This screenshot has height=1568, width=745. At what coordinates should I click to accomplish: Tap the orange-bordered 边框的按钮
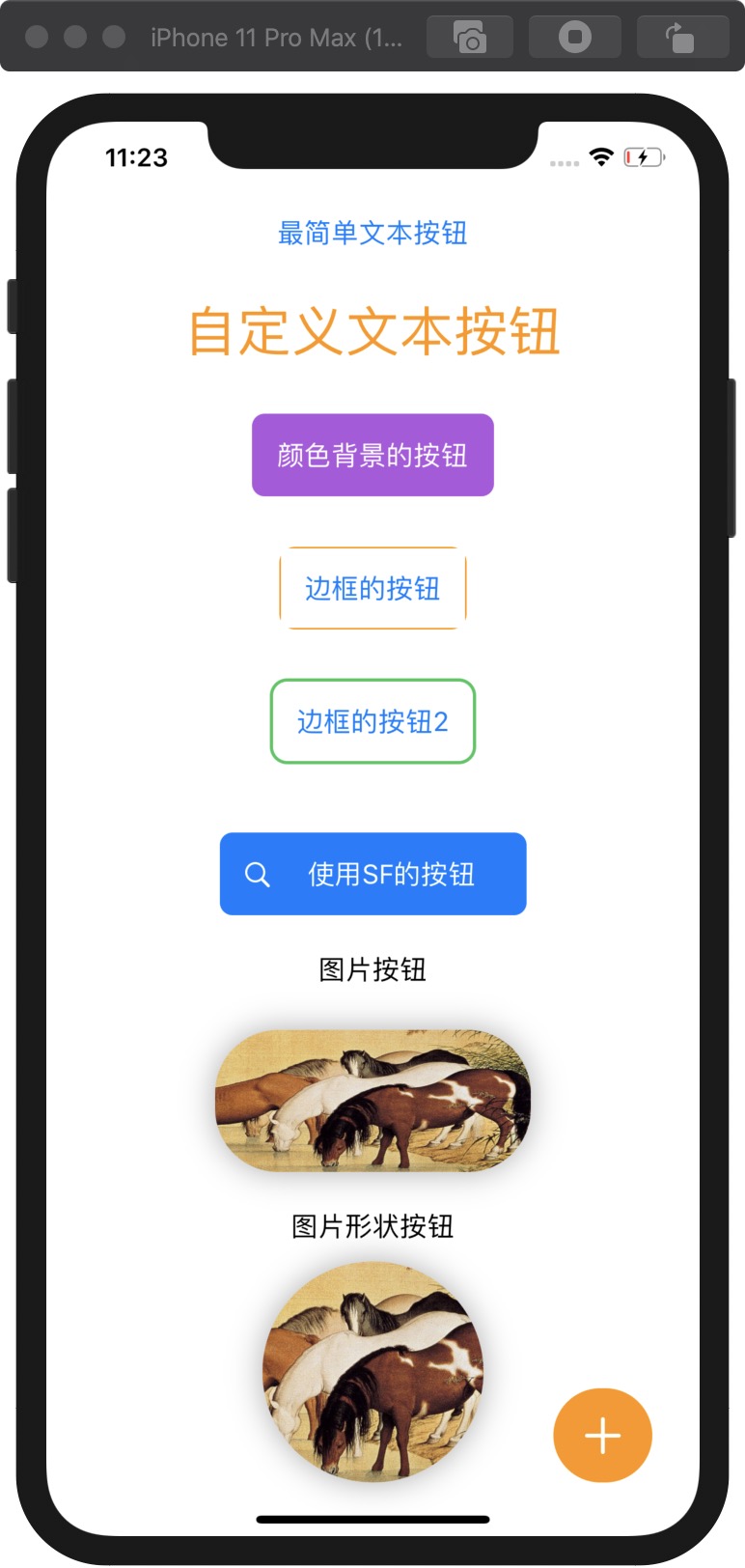[372, 588]
